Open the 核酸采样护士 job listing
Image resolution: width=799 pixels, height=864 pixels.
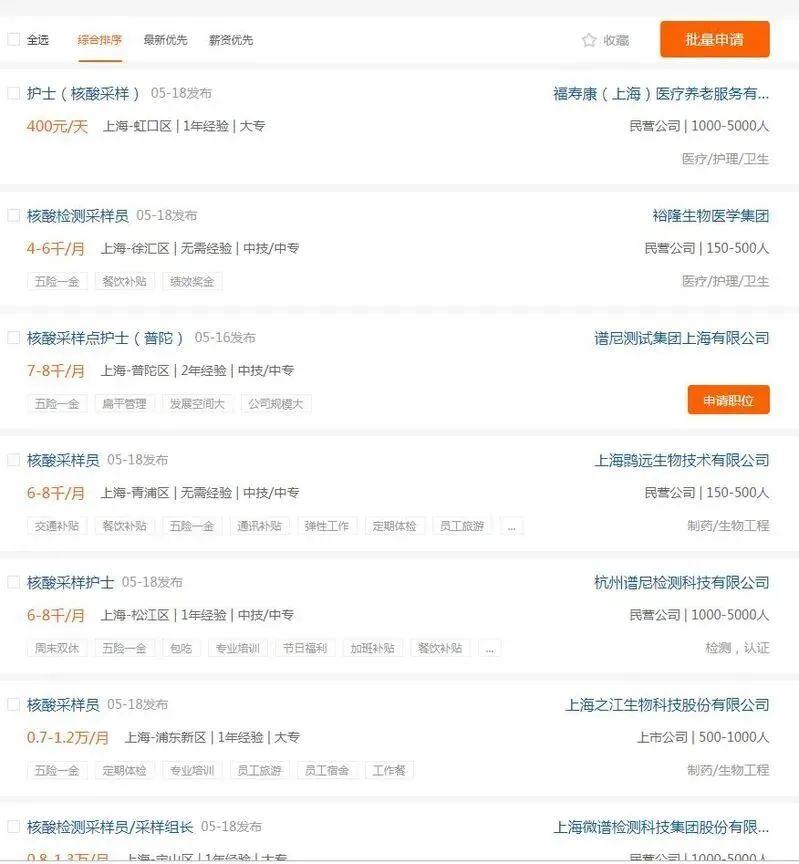70,582
